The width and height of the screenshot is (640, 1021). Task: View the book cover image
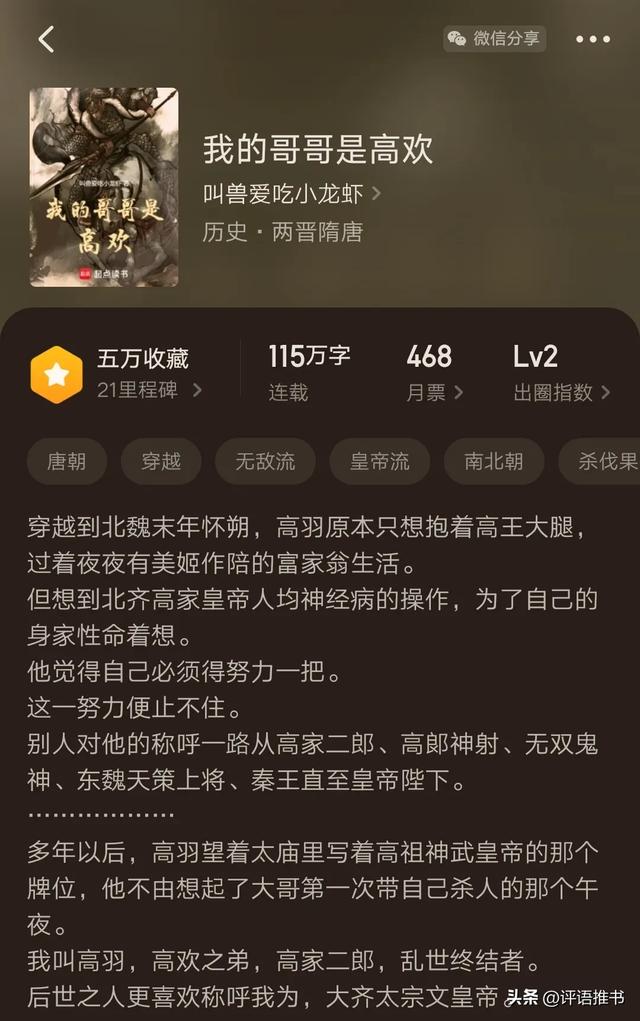[104, 187]
